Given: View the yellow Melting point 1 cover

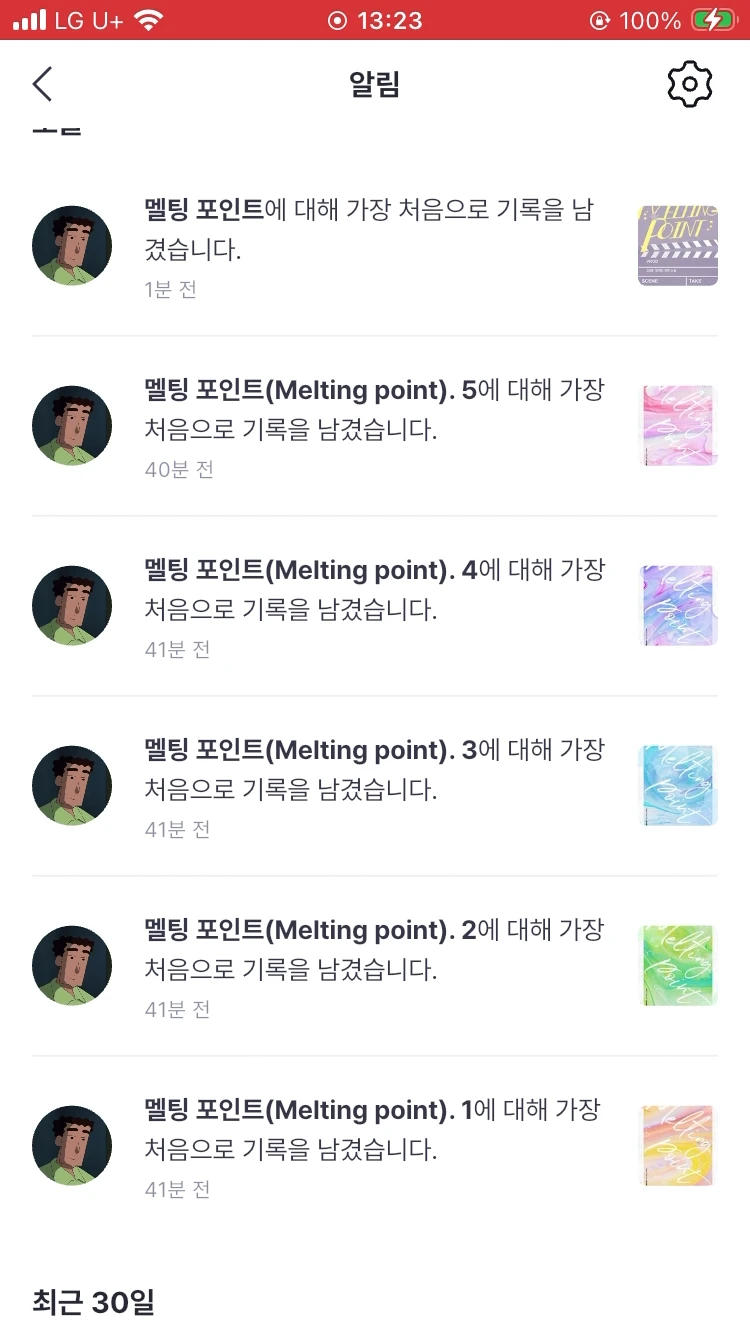Looking at the screenshot, I should [x=678, y=1146].
